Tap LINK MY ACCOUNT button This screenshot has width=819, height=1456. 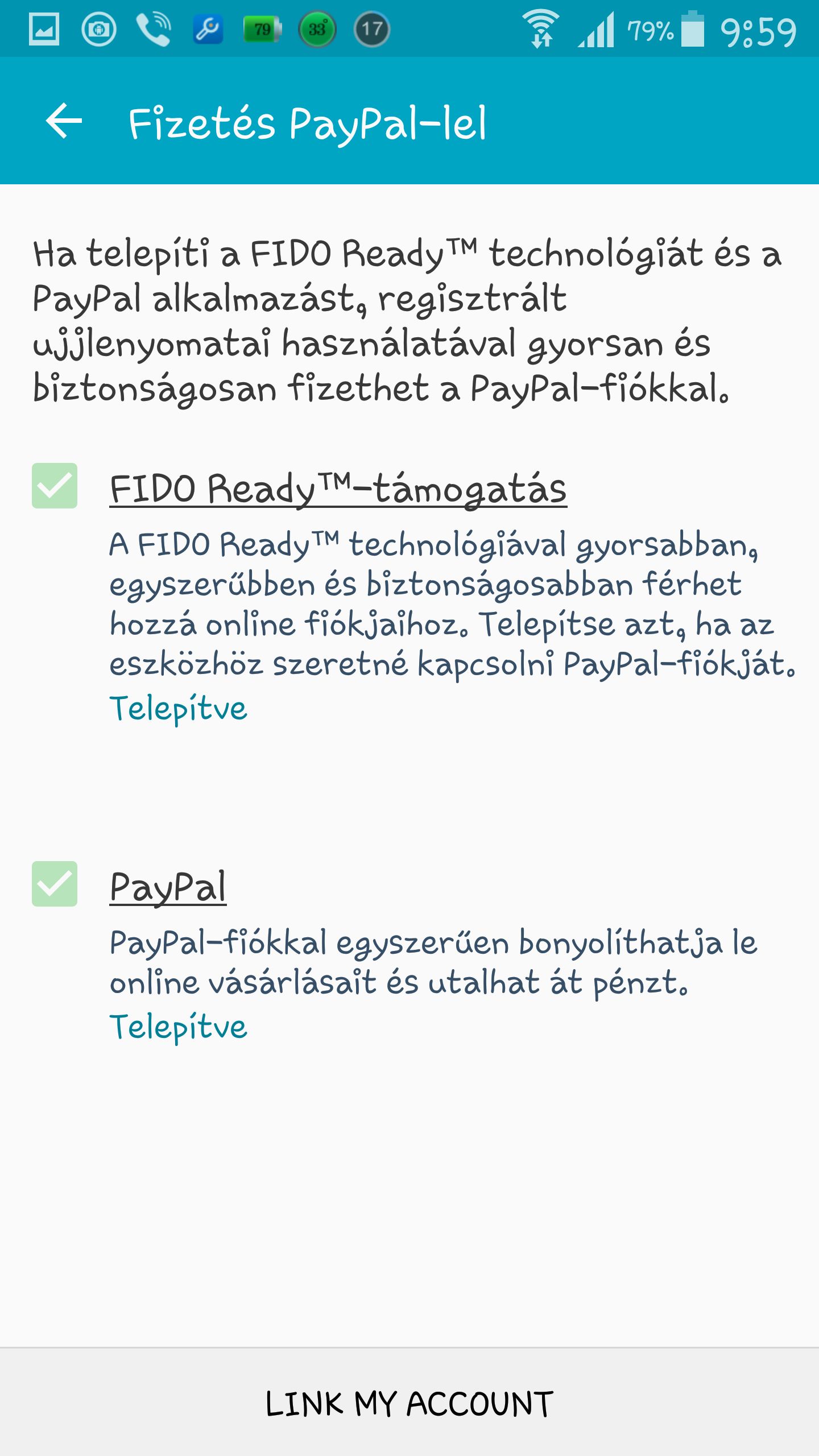point(409,1403)
